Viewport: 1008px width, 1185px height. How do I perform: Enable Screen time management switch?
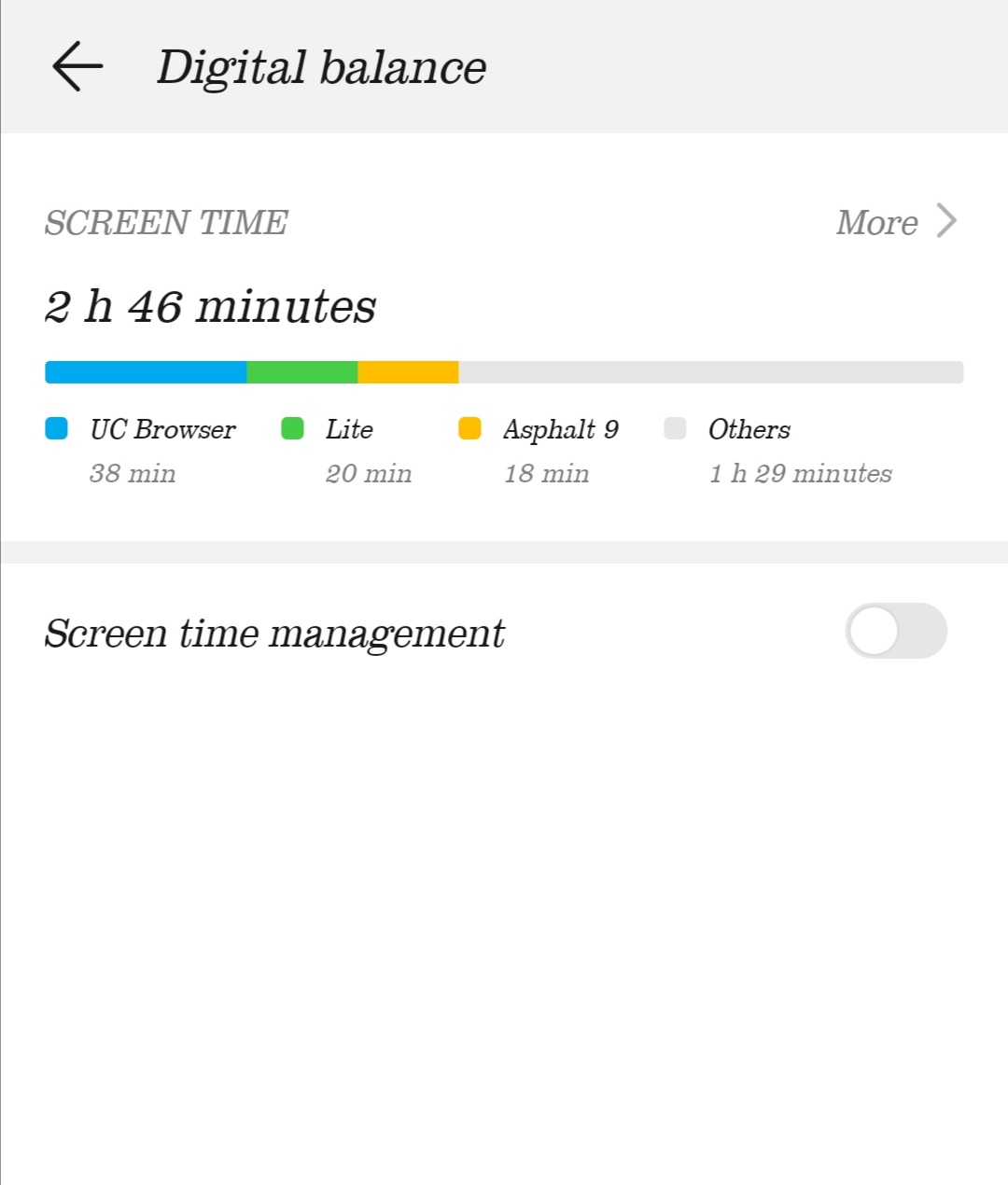point(895,631)
